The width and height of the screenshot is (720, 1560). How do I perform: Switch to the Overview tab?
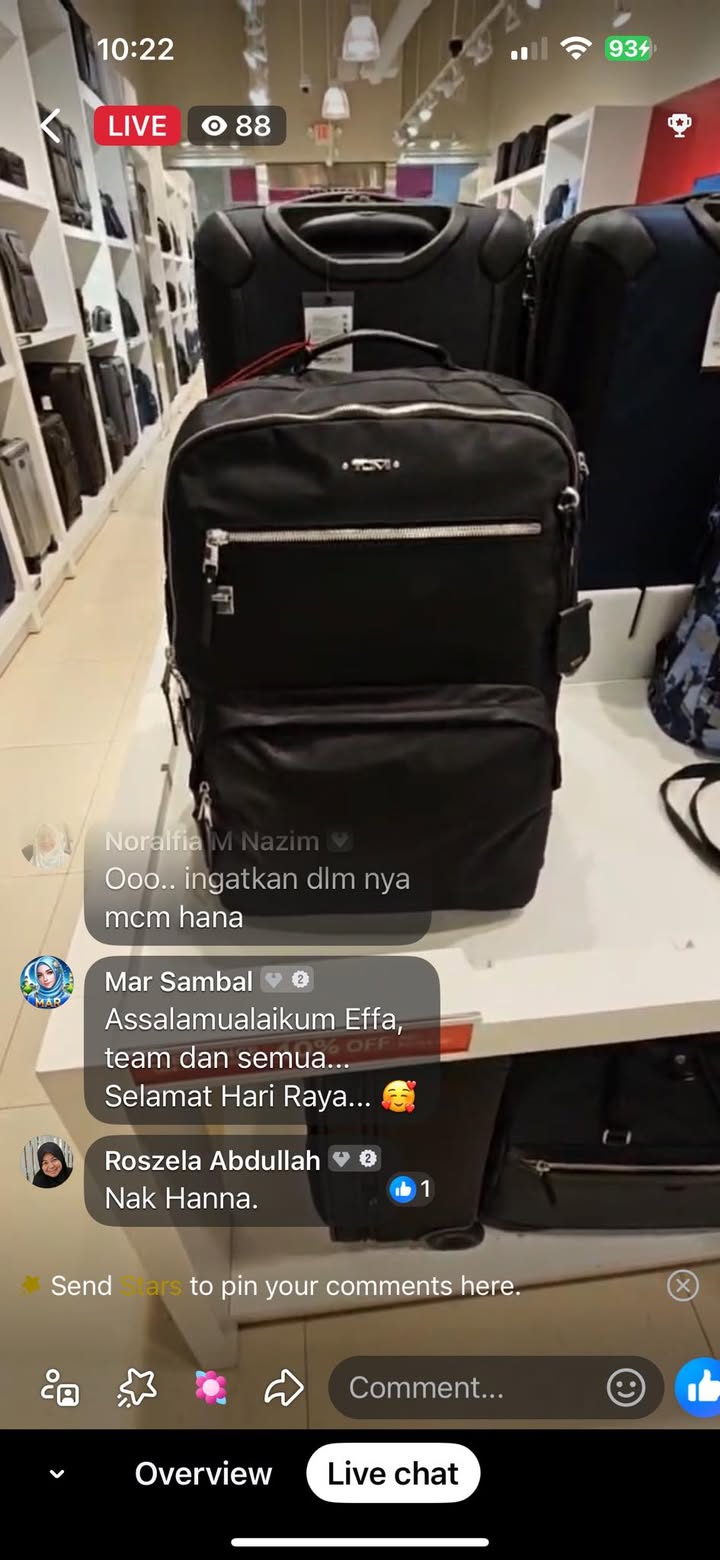tap(203, 1473)
